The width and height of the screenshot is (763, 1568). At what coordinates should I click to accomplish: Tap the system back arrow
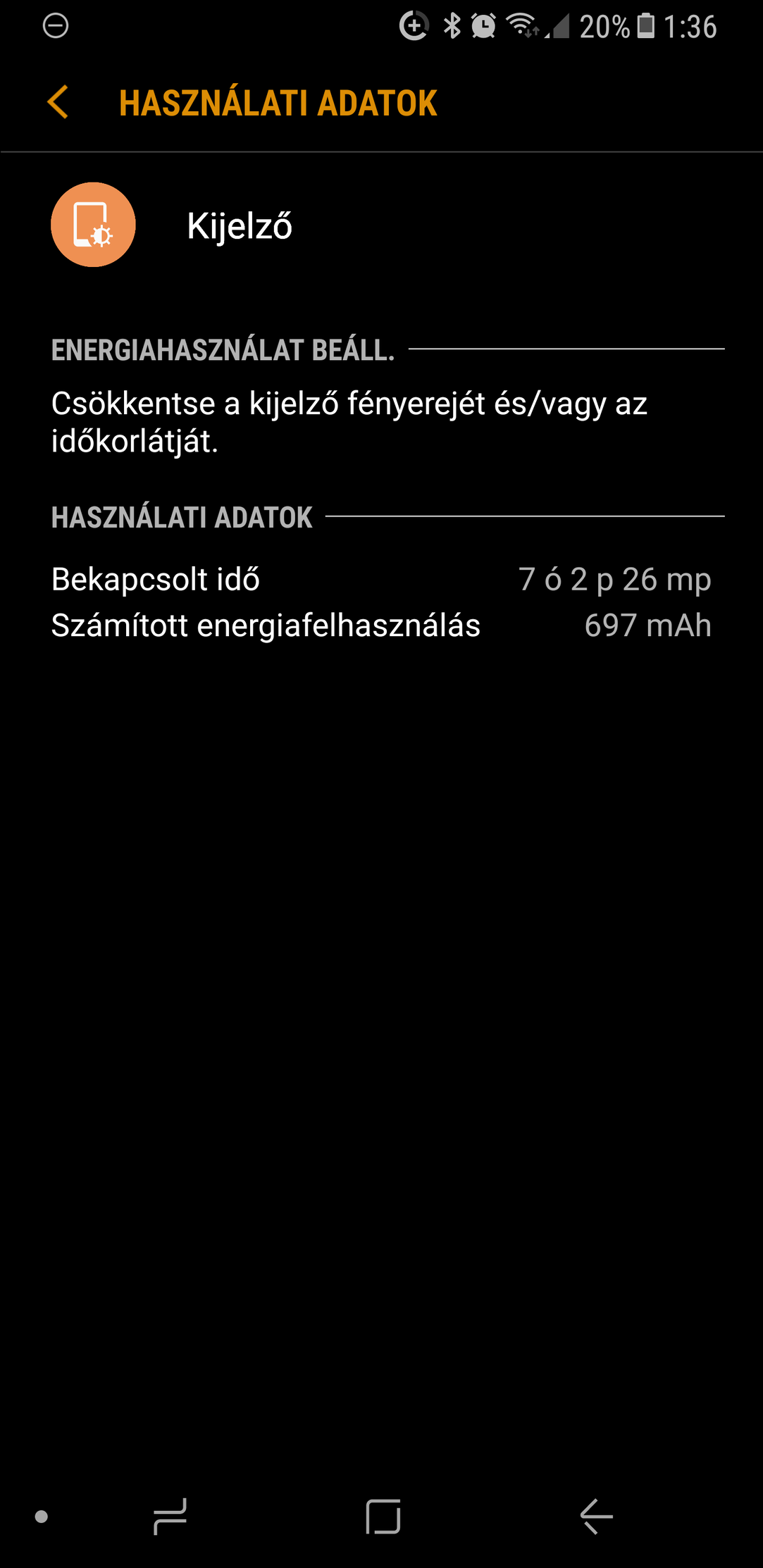point(596,1516)
